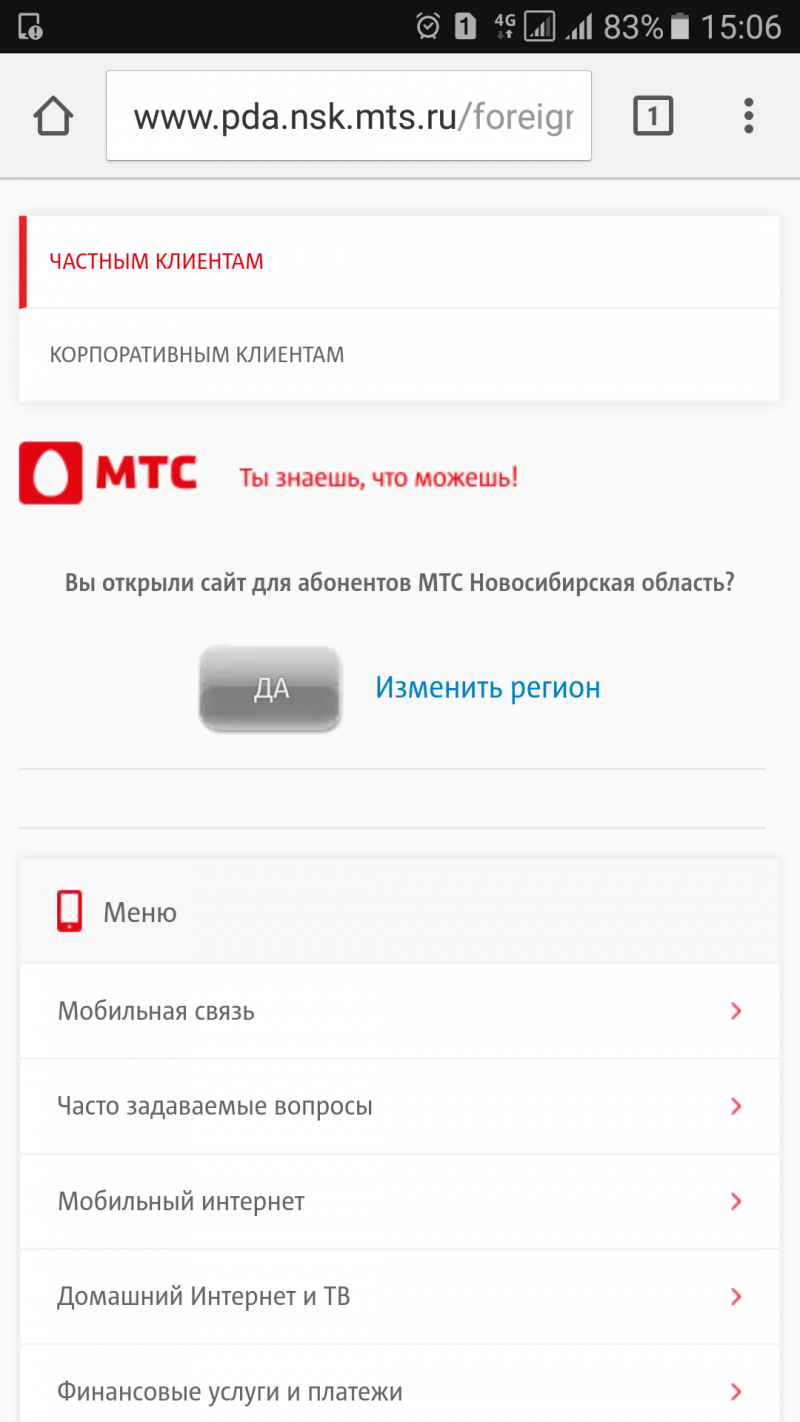Tap the URL address bar
800x1422 pixels.
coord(349,116)
